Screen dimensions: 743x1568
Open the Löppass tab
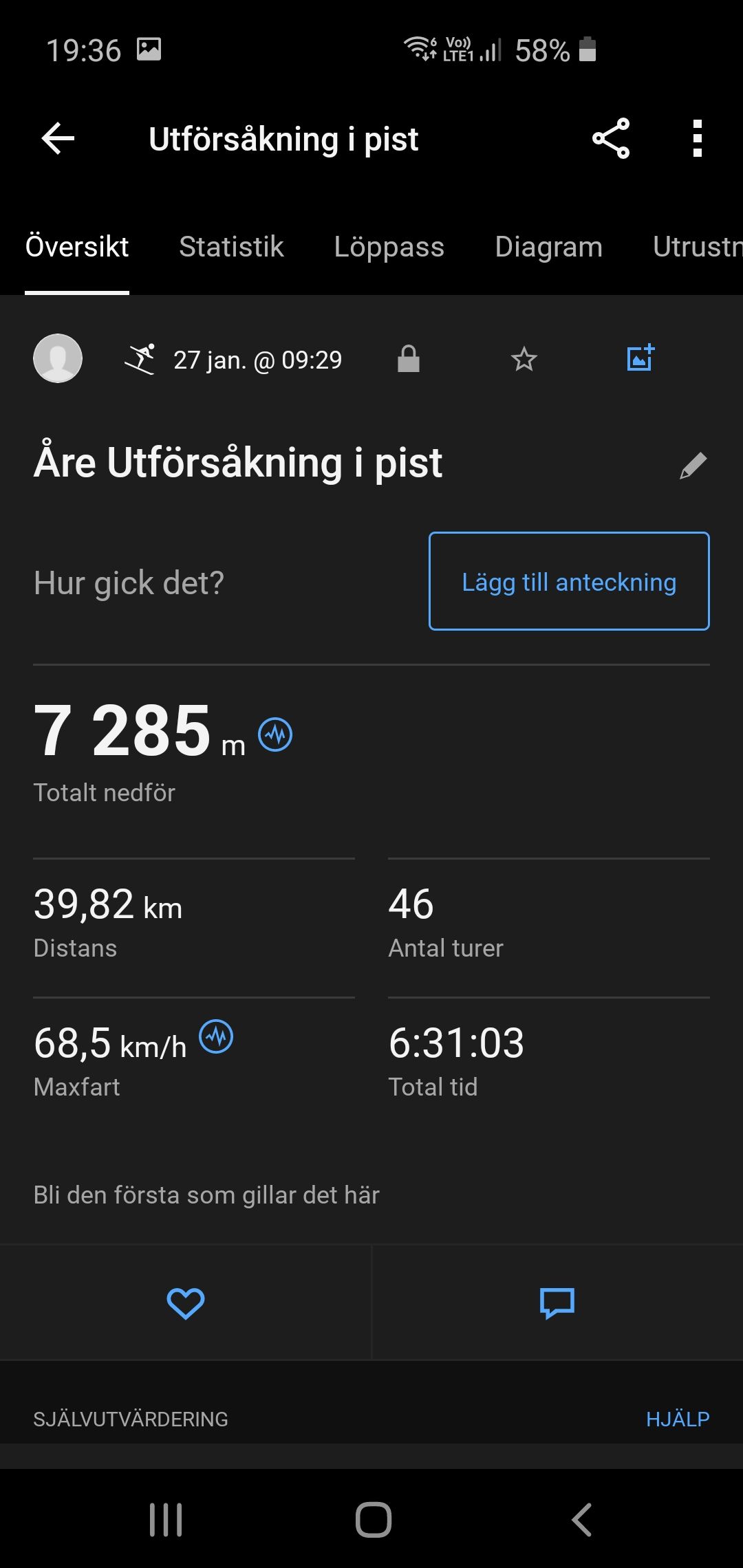point(389,247)
